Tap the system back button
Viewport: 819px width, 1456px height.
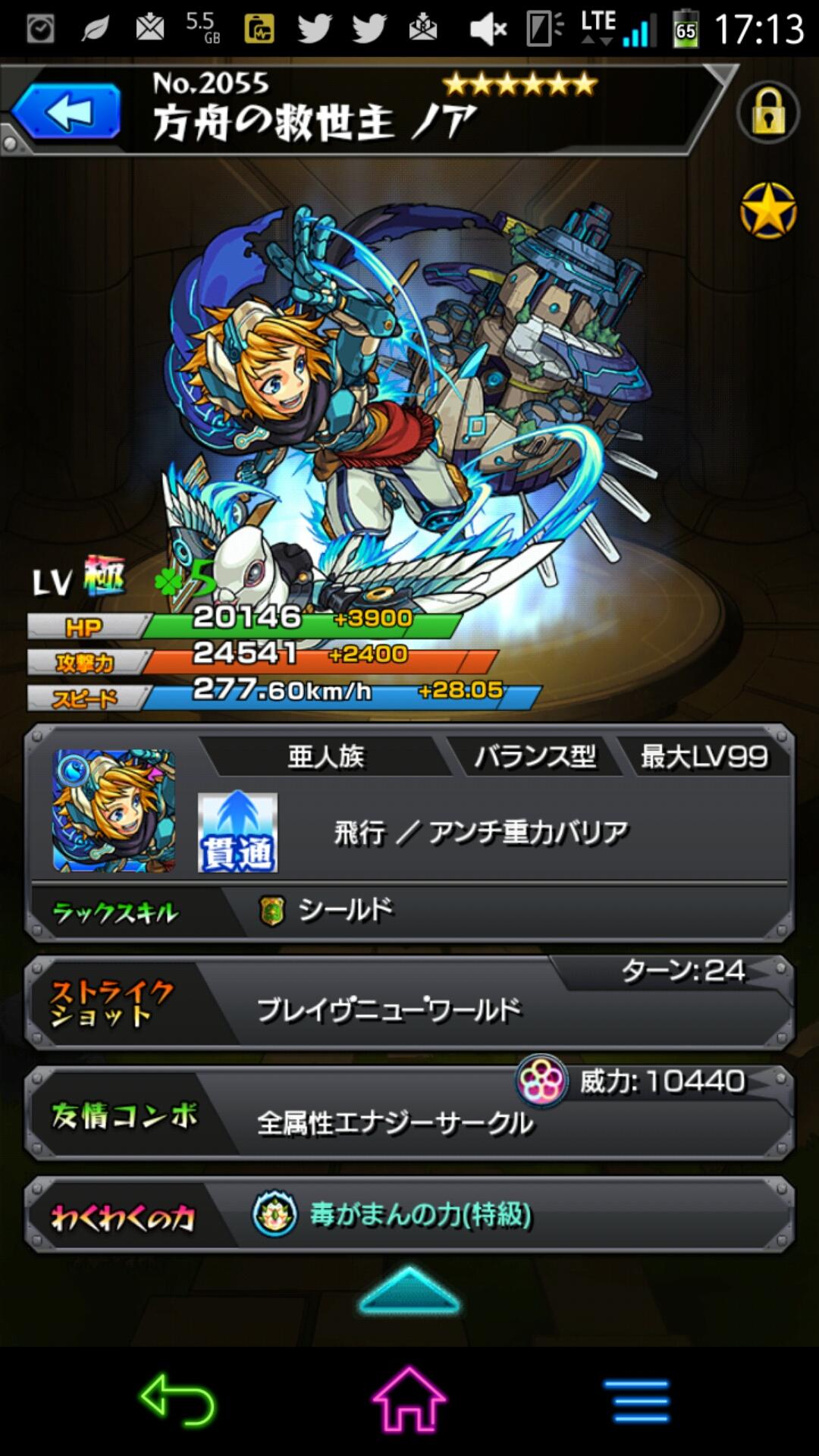(178, 1401)
